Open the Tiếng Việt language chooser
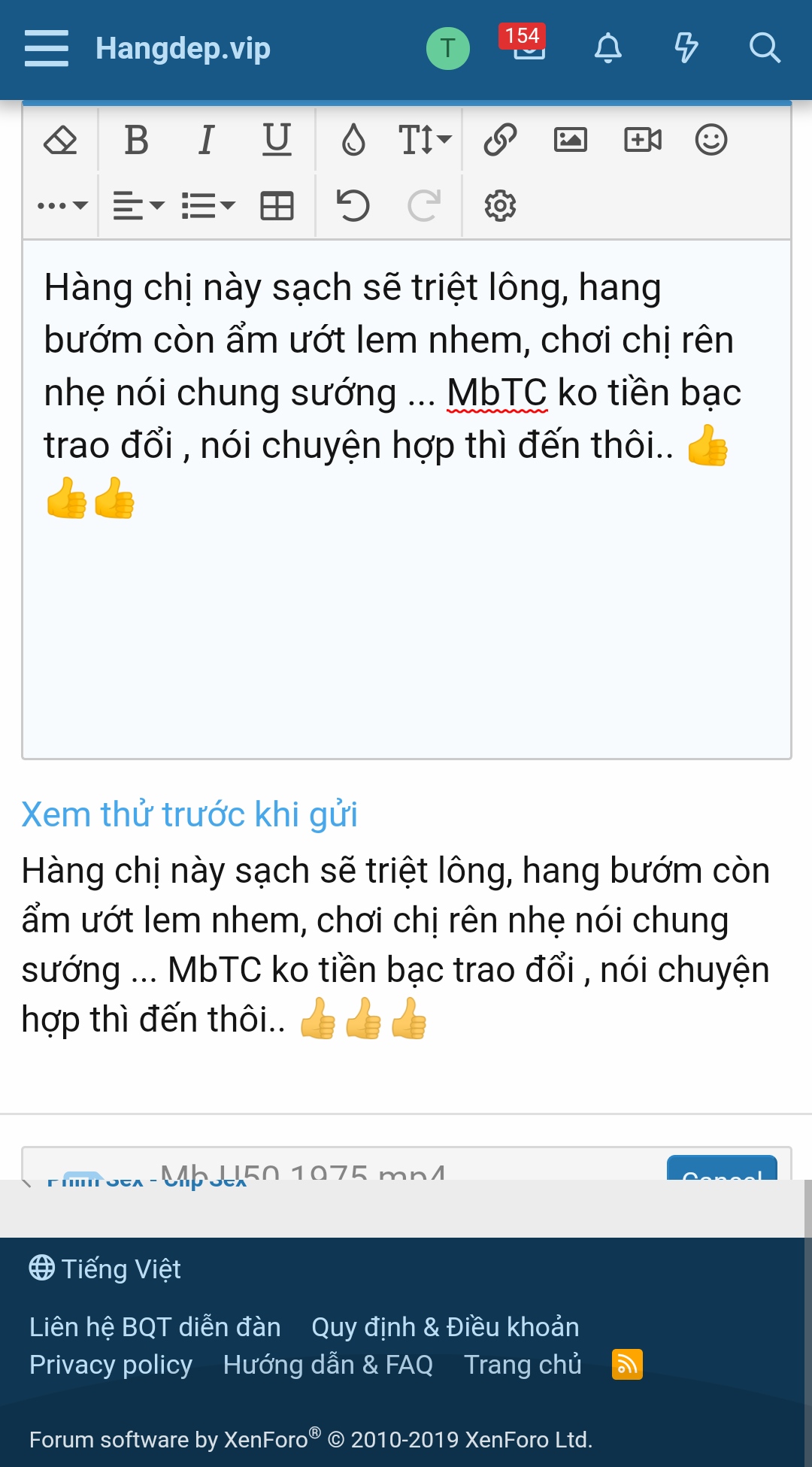Image resolution: width=812 pixels, height=1467 pixels. coord(105,1268)
